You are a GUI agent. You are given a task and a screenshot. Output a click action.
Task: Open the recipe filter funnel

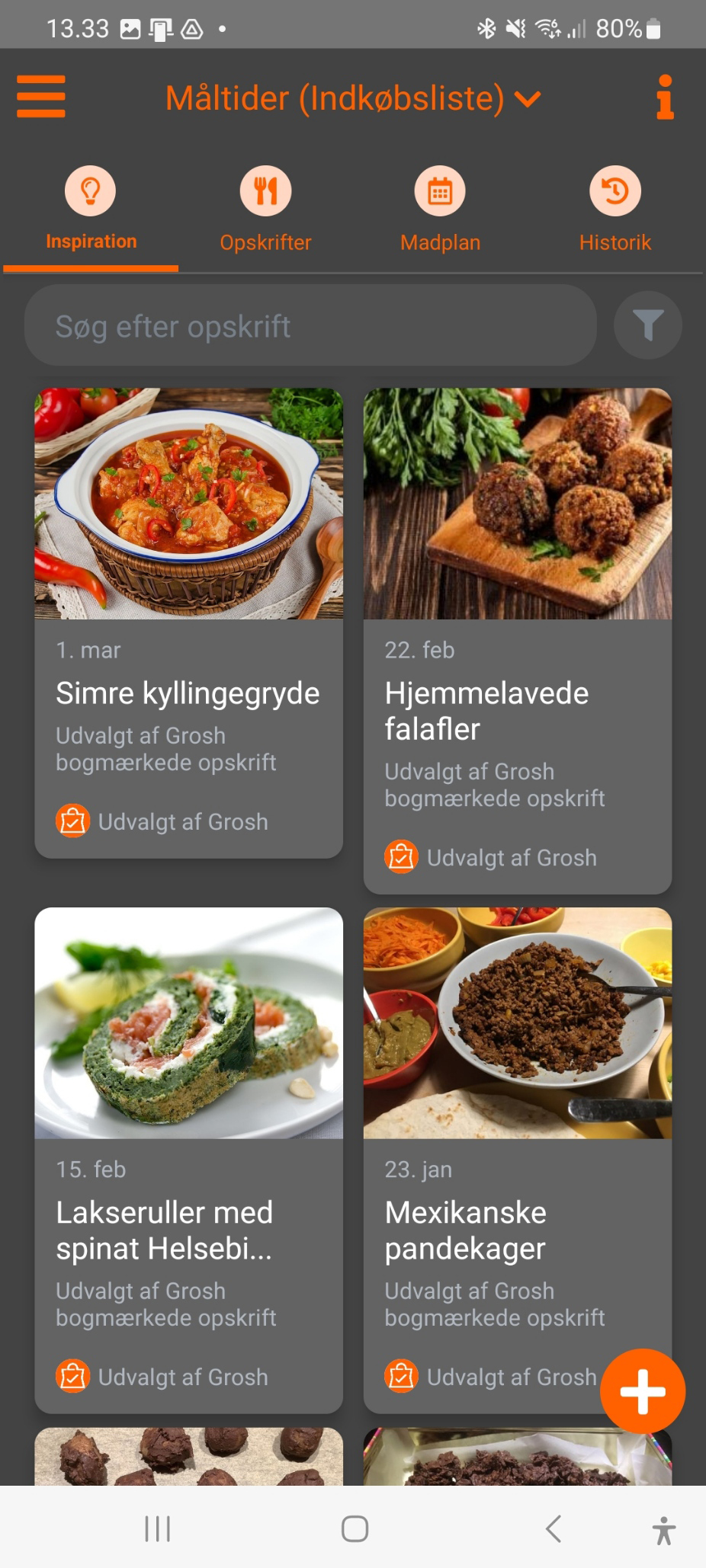[x=647, y=325]
